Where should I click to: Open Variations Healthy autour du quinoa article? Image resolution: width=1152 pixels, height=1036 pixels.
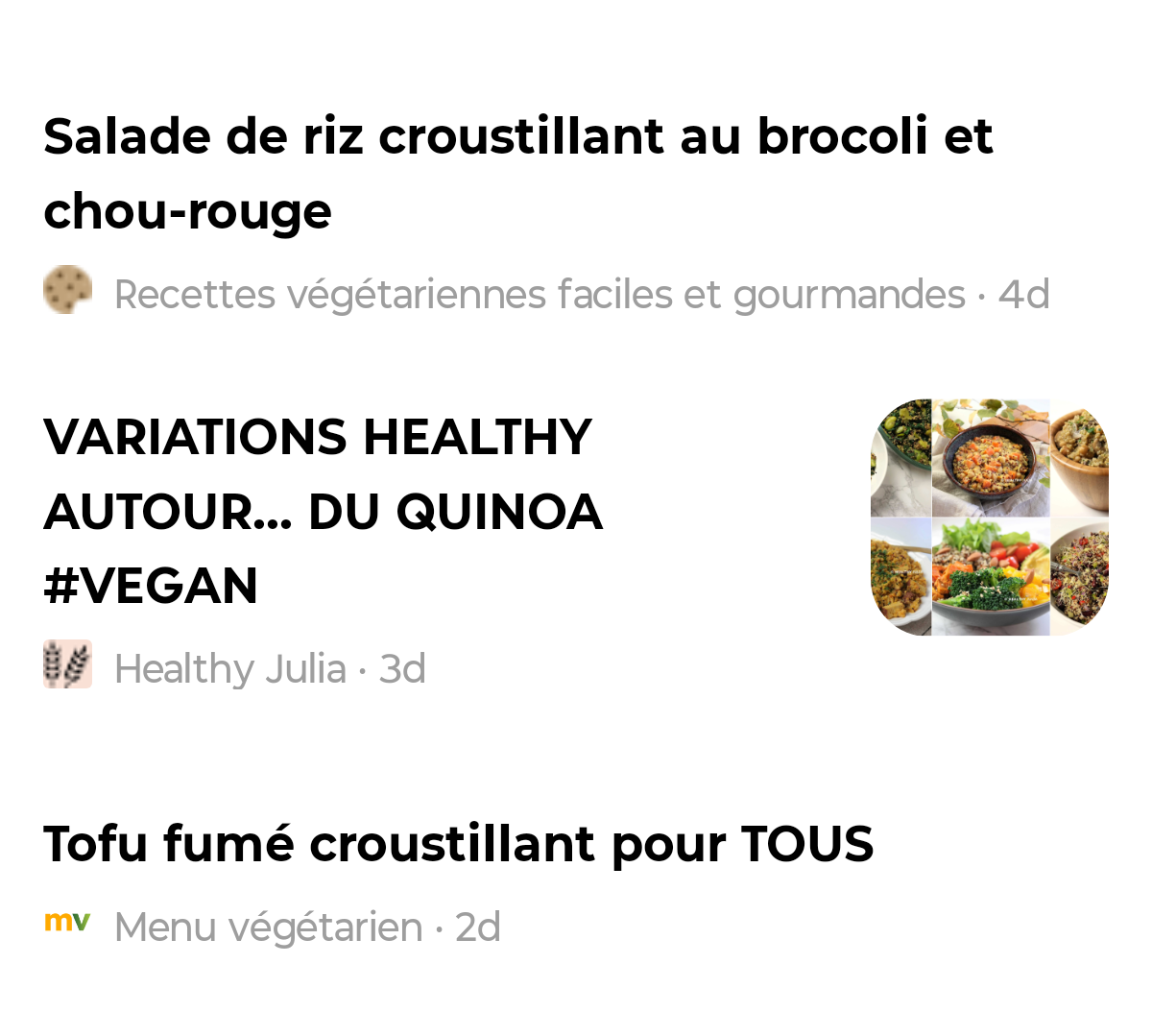[324, 511]
